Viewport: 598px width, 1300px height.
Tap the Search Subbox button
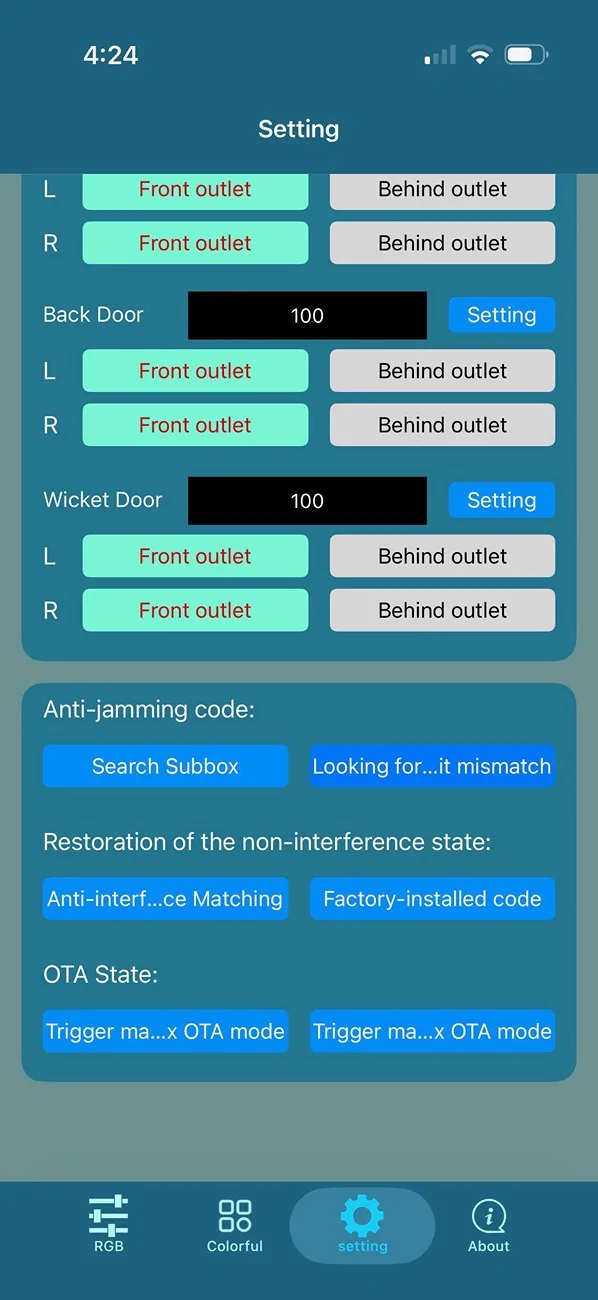click(165, 766)
